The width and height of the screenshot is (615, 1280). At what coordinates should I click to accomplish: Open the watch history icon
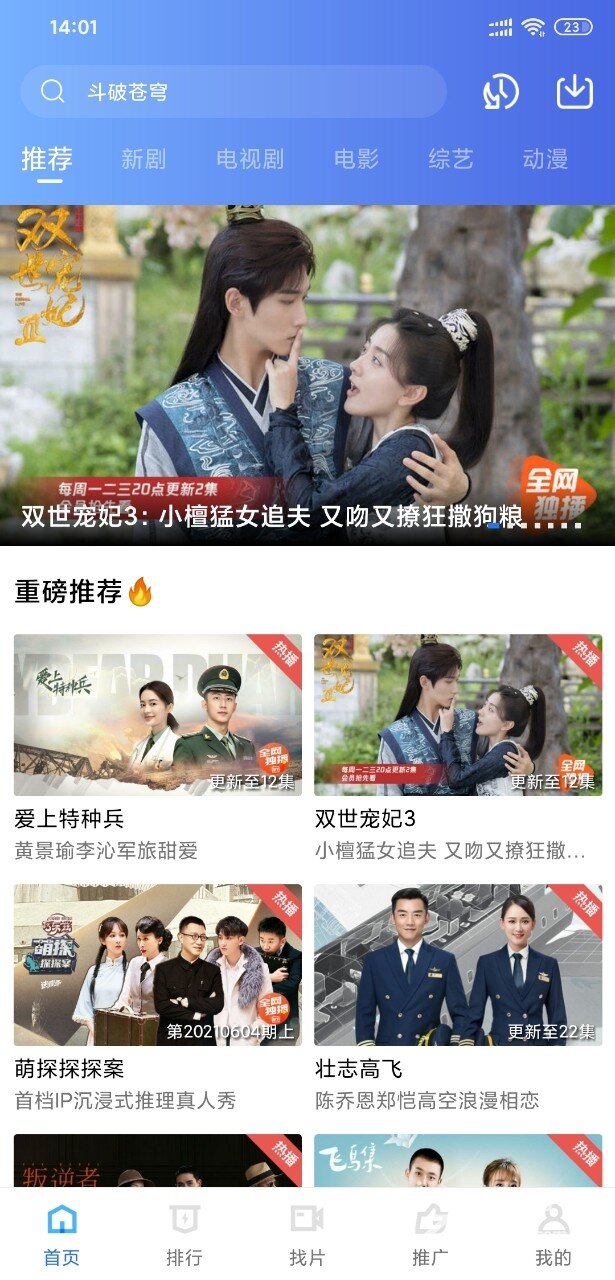click(x=501, y=92)
